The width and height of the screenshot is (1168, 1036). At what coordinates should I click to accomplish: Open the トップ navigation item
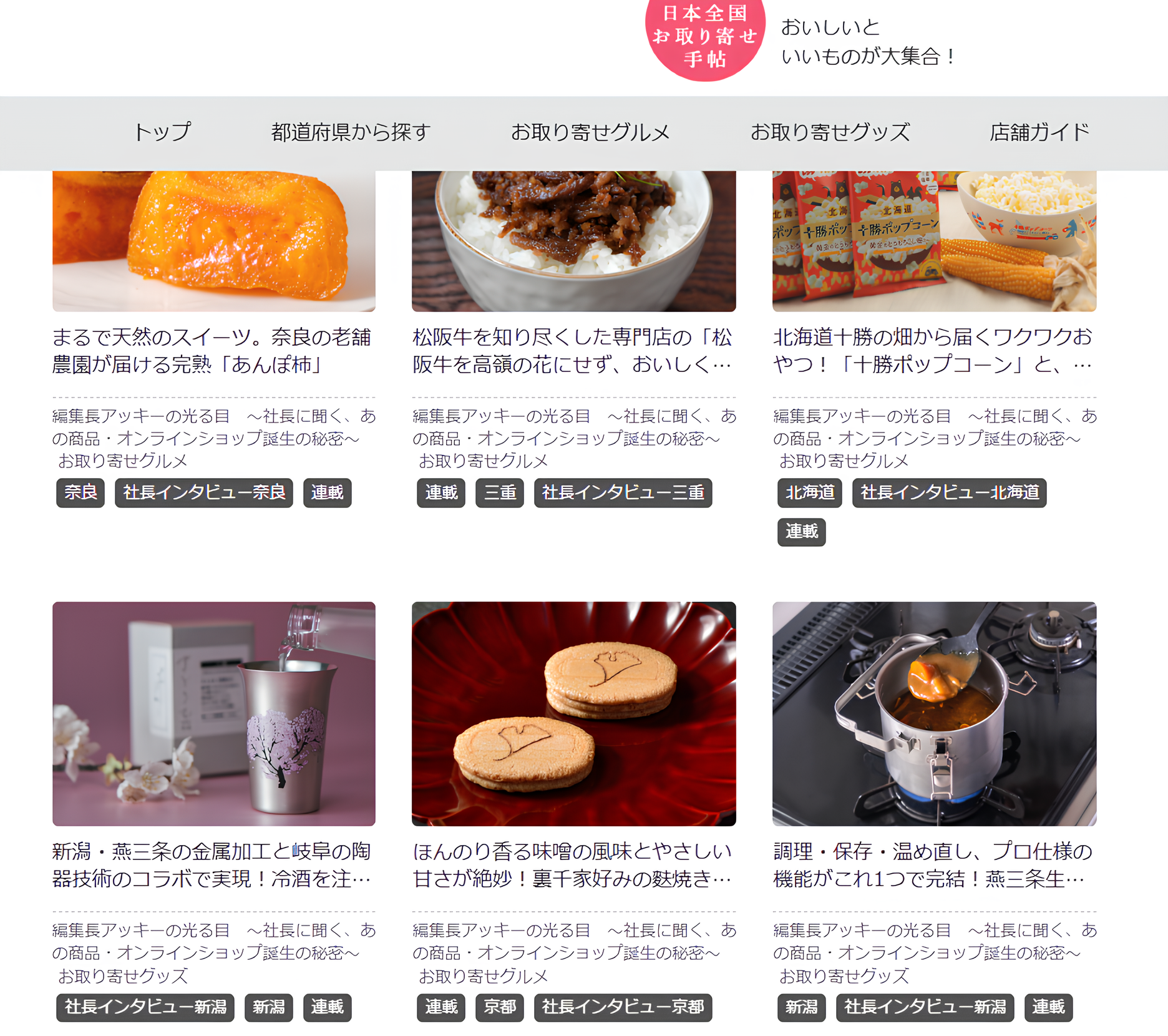[162, 132]
